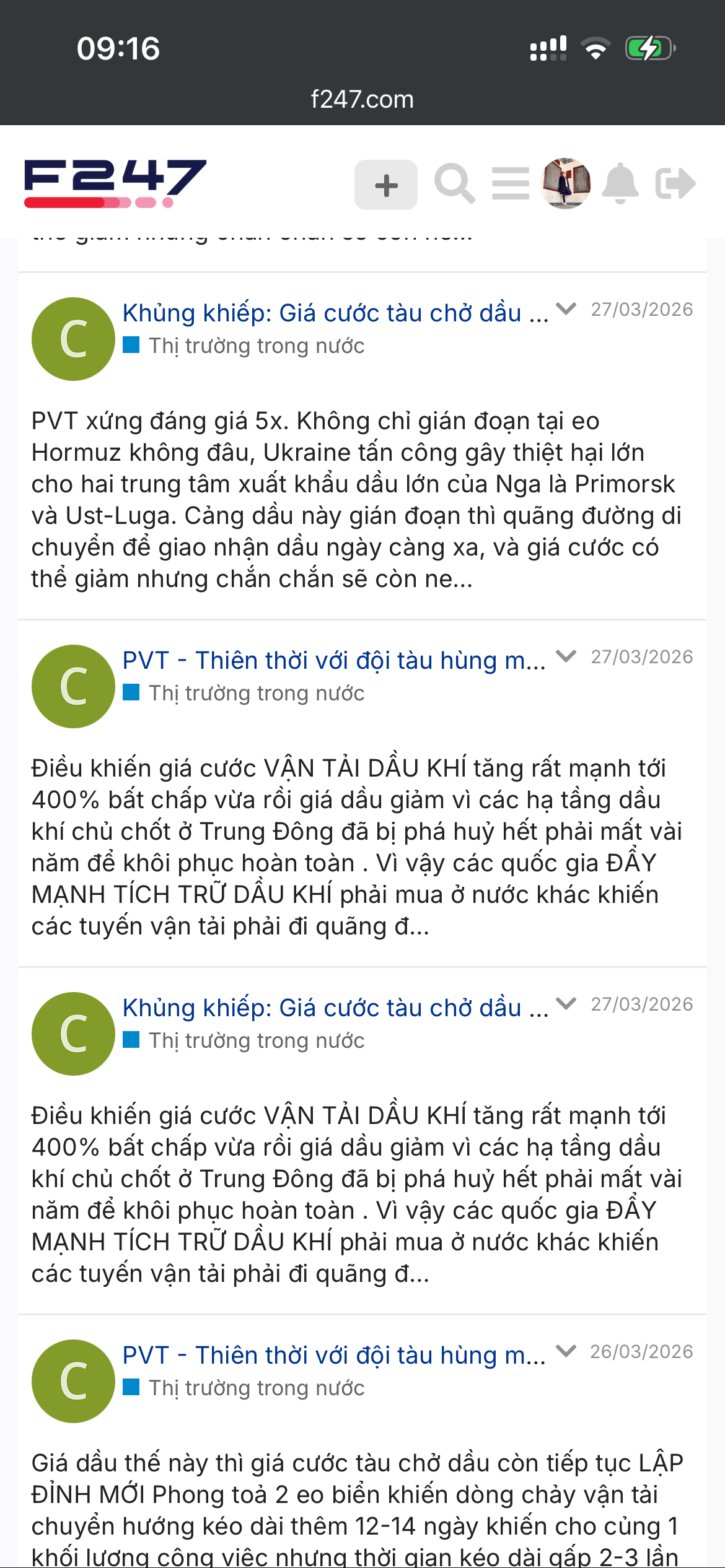
Task: Open the user profile avatar
Action: (x=565, y=183)
